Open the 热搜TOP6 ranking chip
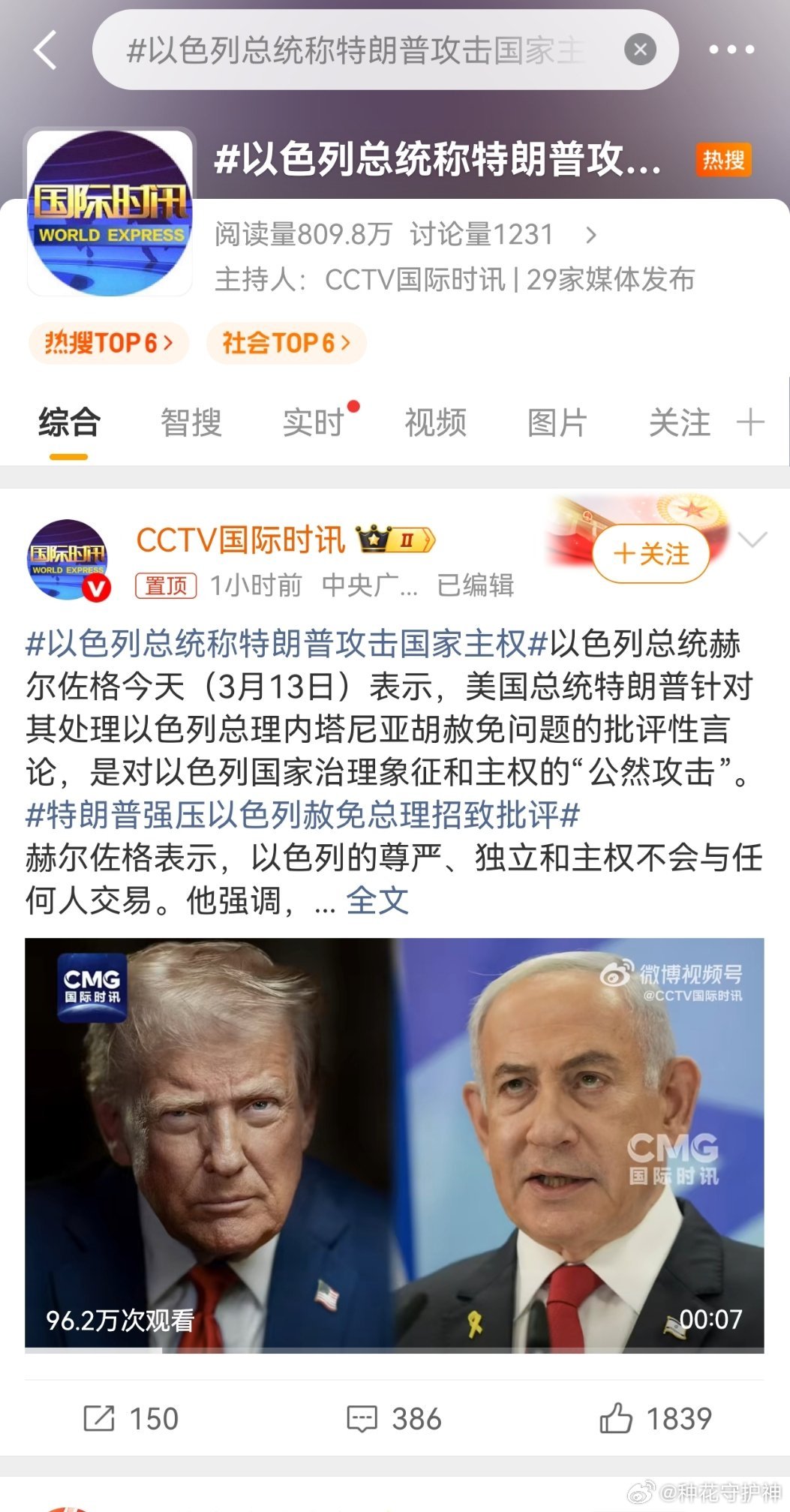 click(x=107, y=344)
